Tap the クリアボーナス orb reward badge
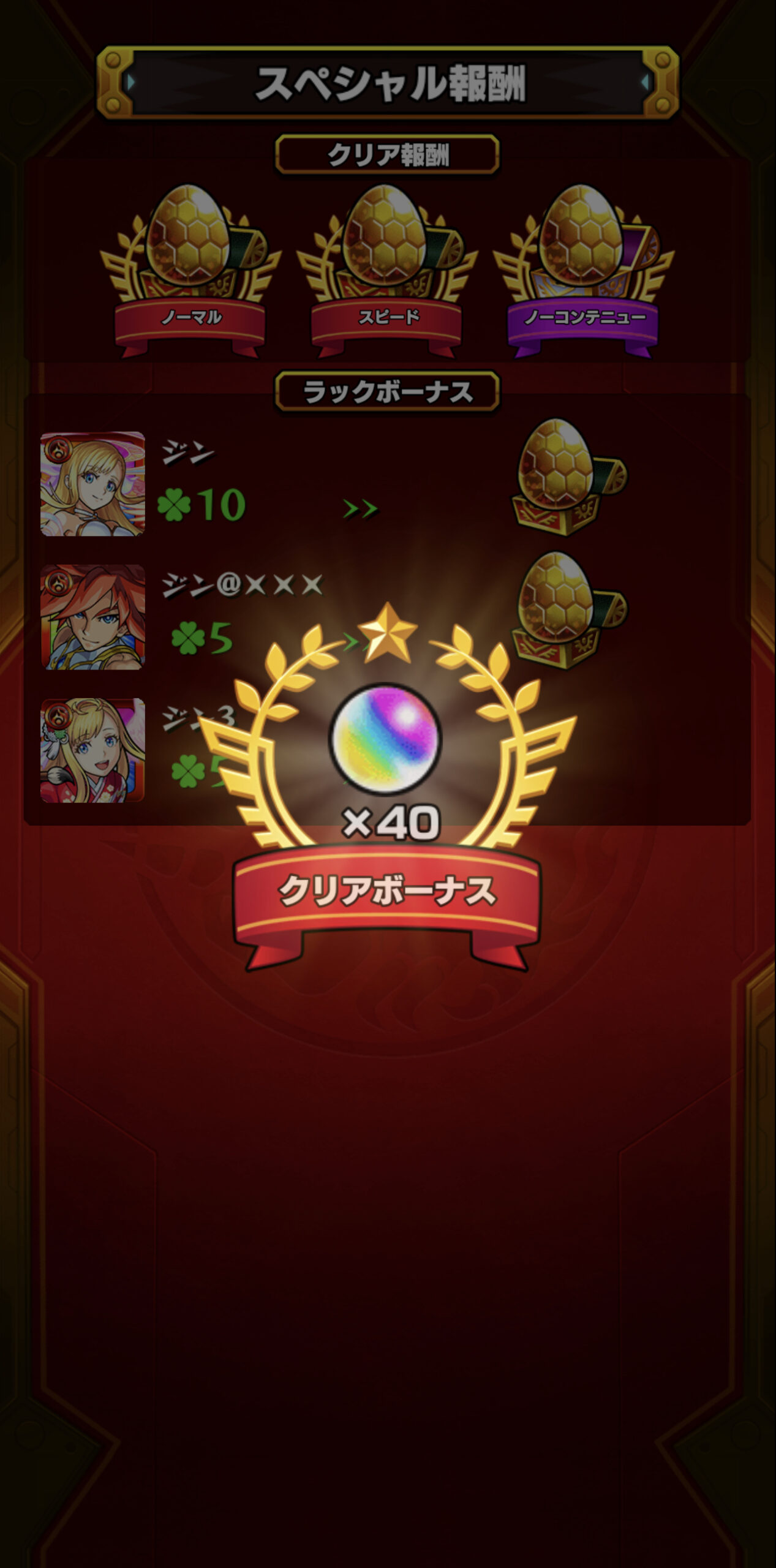Image resolution: width=776 pixels, height=1568 pixels. tap(387, 787)
